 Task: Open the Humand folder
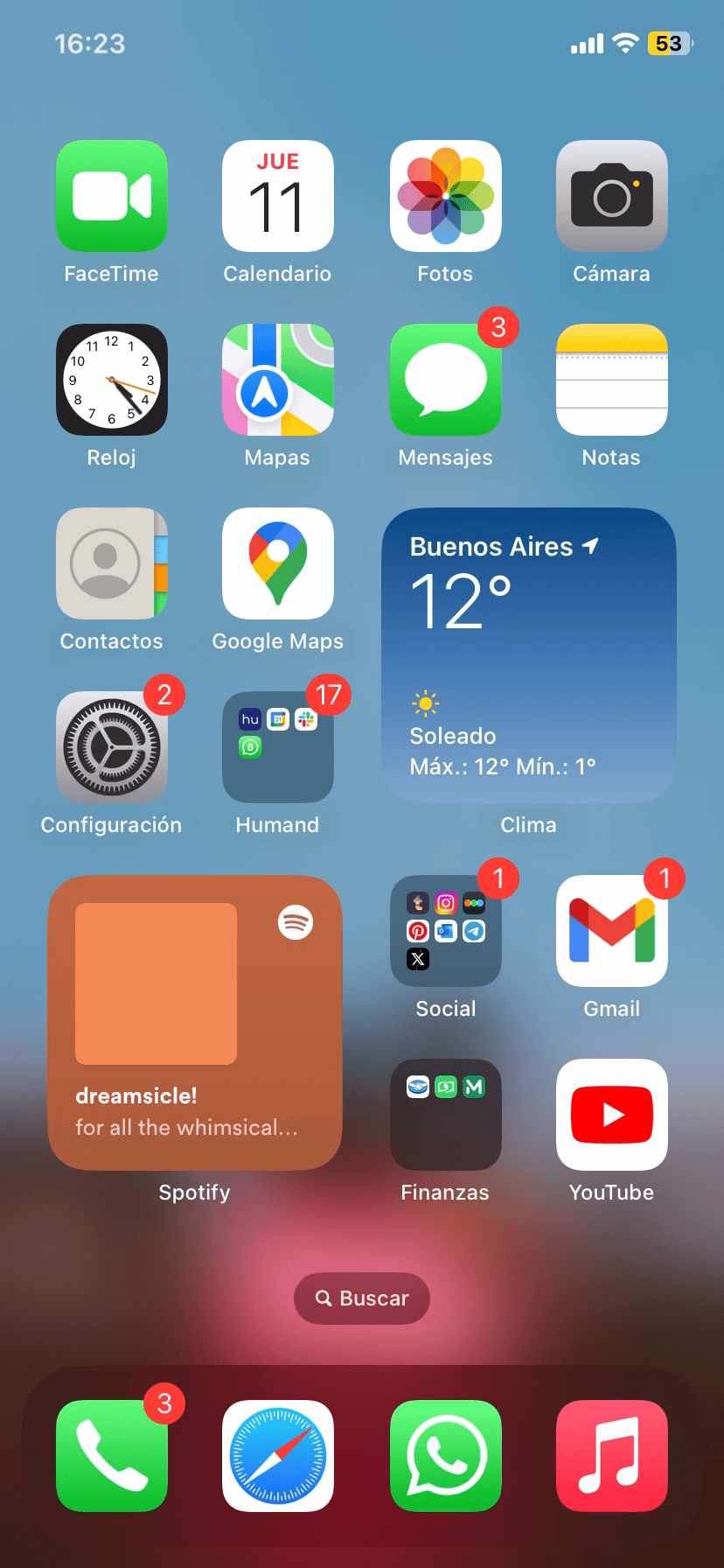(277, 747)
